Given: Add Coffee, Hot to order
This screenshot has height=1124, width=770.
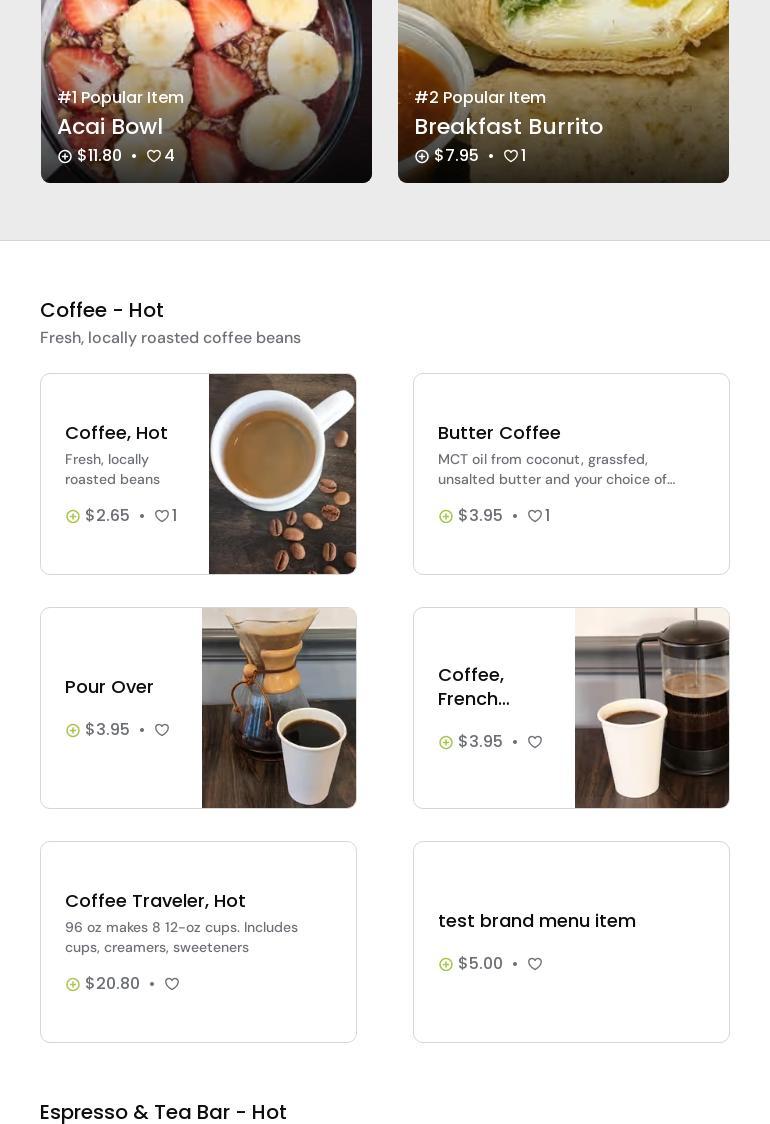Looking at the screenshot, I should pos(73,516).
